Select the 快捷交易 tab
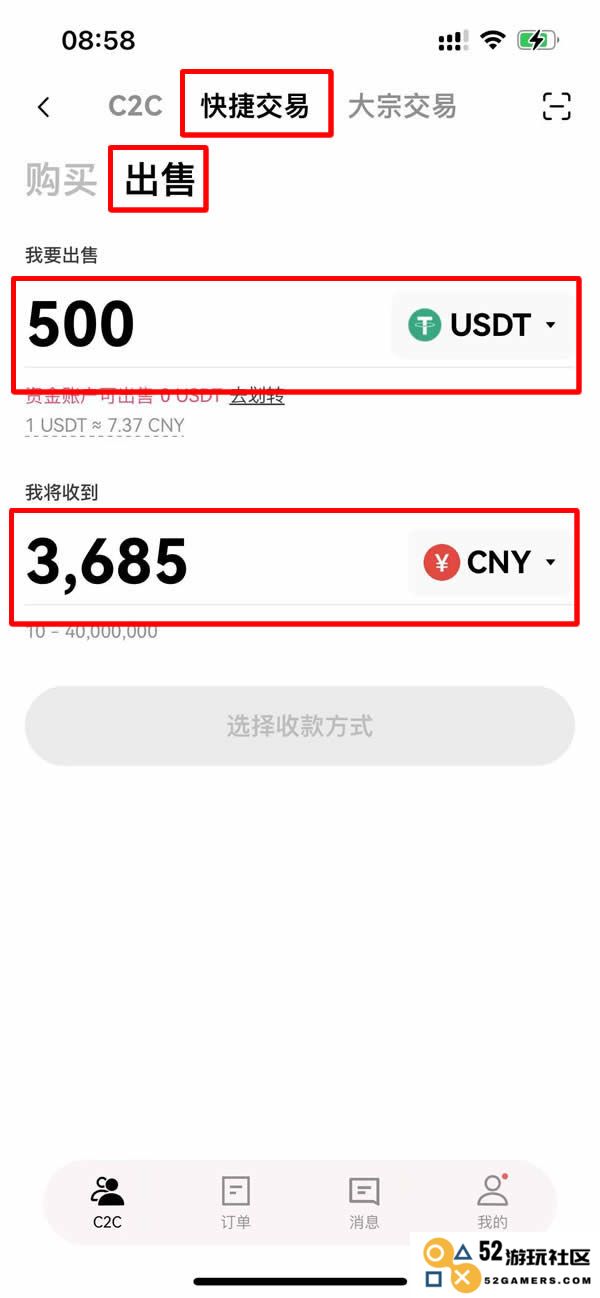The image size is (600, 1298). 255,105
